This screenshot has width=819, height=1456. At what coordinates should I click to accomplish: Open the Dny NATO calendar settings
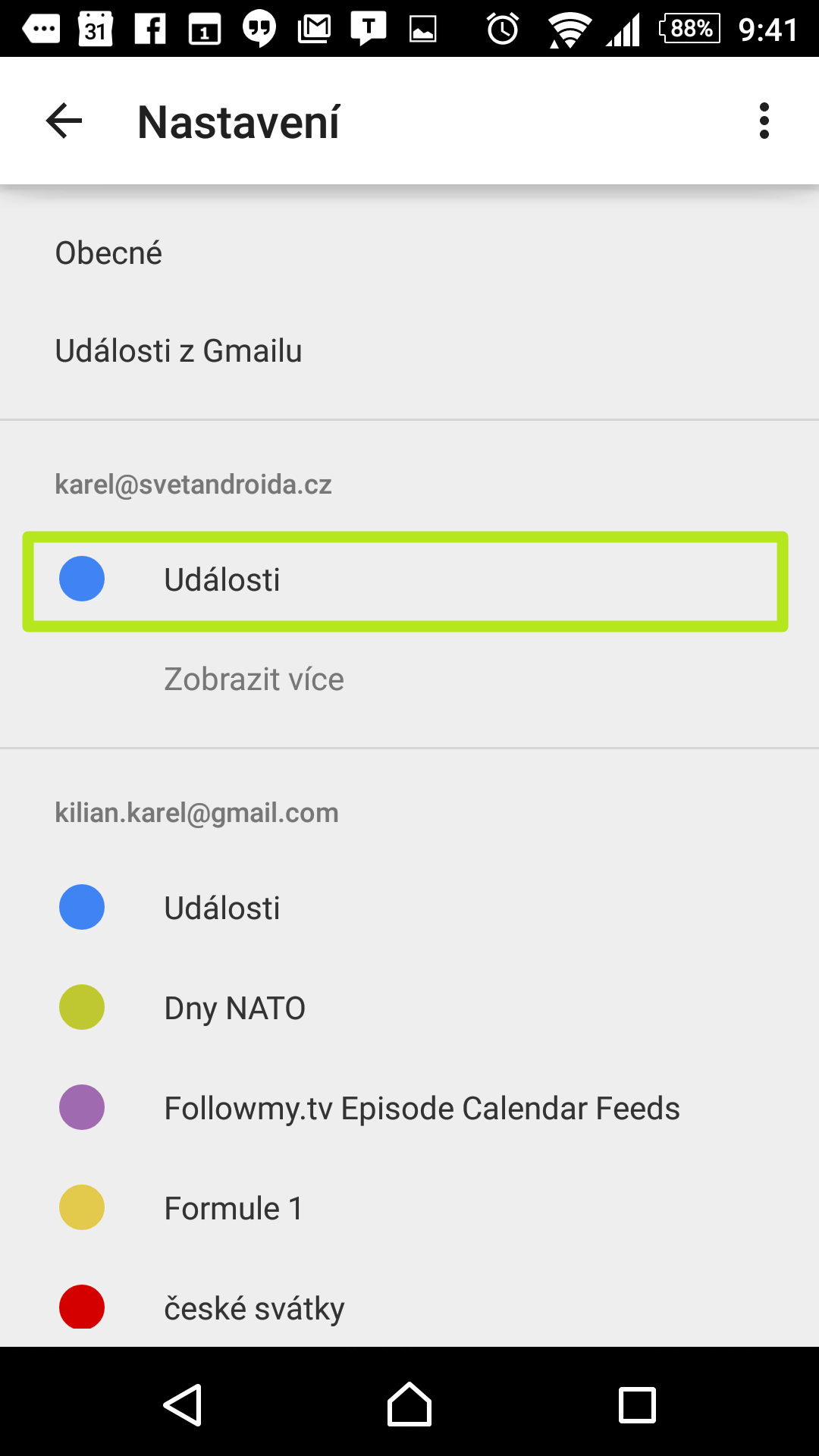click(409, 1008)
